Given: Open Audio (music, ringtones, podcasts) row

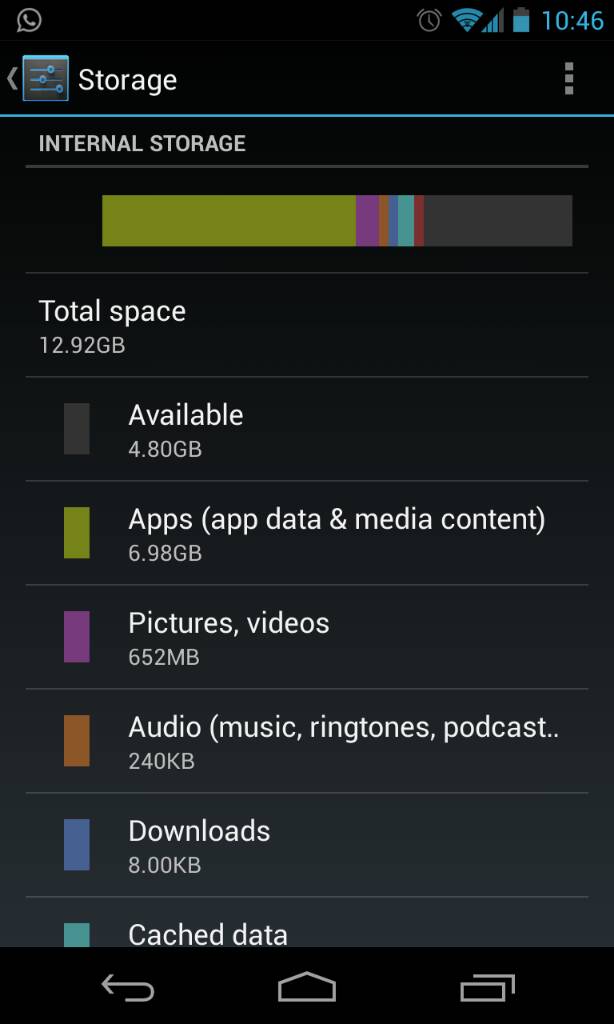Looking at the screenshot, I should (306, 741).
